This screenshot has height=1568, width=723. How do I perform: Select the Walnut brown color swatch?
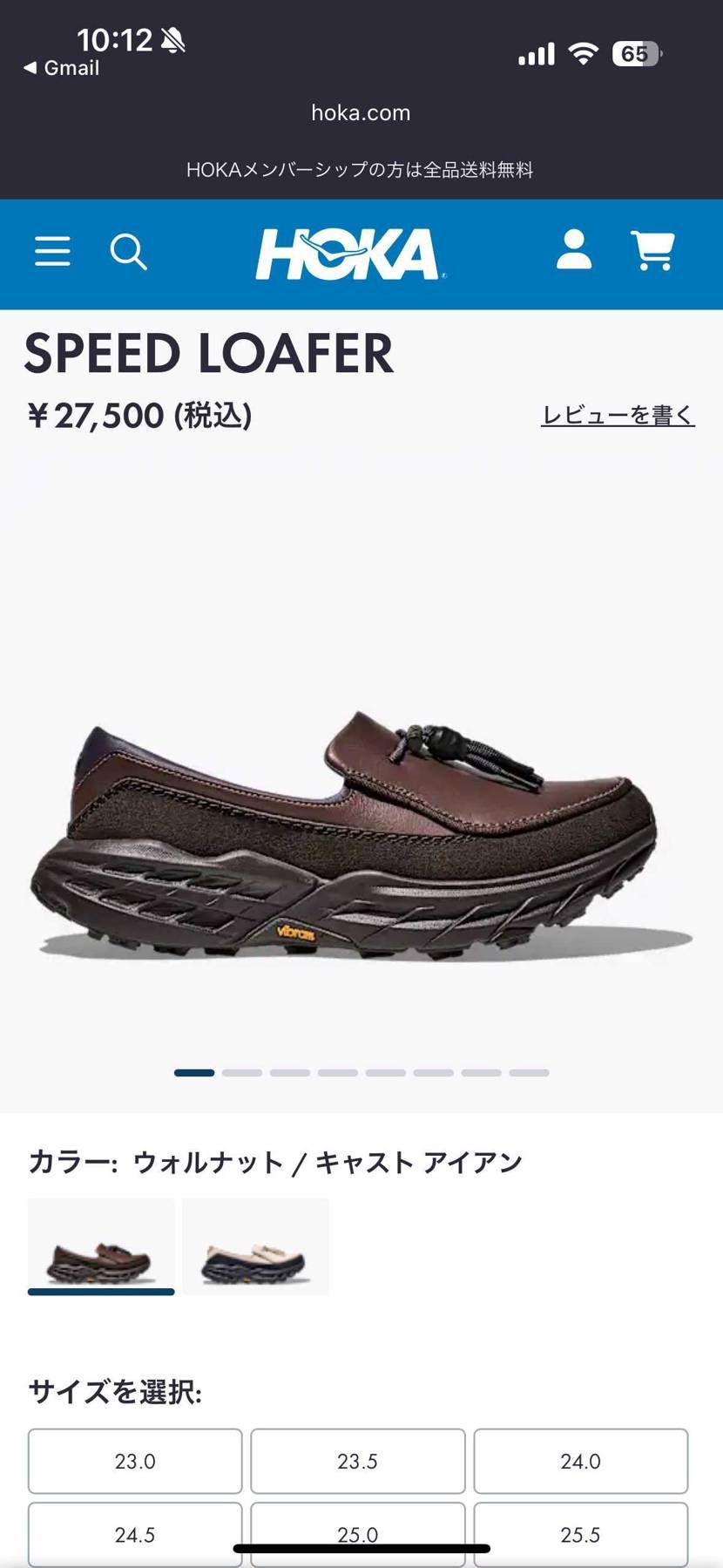coord(101,1246)
